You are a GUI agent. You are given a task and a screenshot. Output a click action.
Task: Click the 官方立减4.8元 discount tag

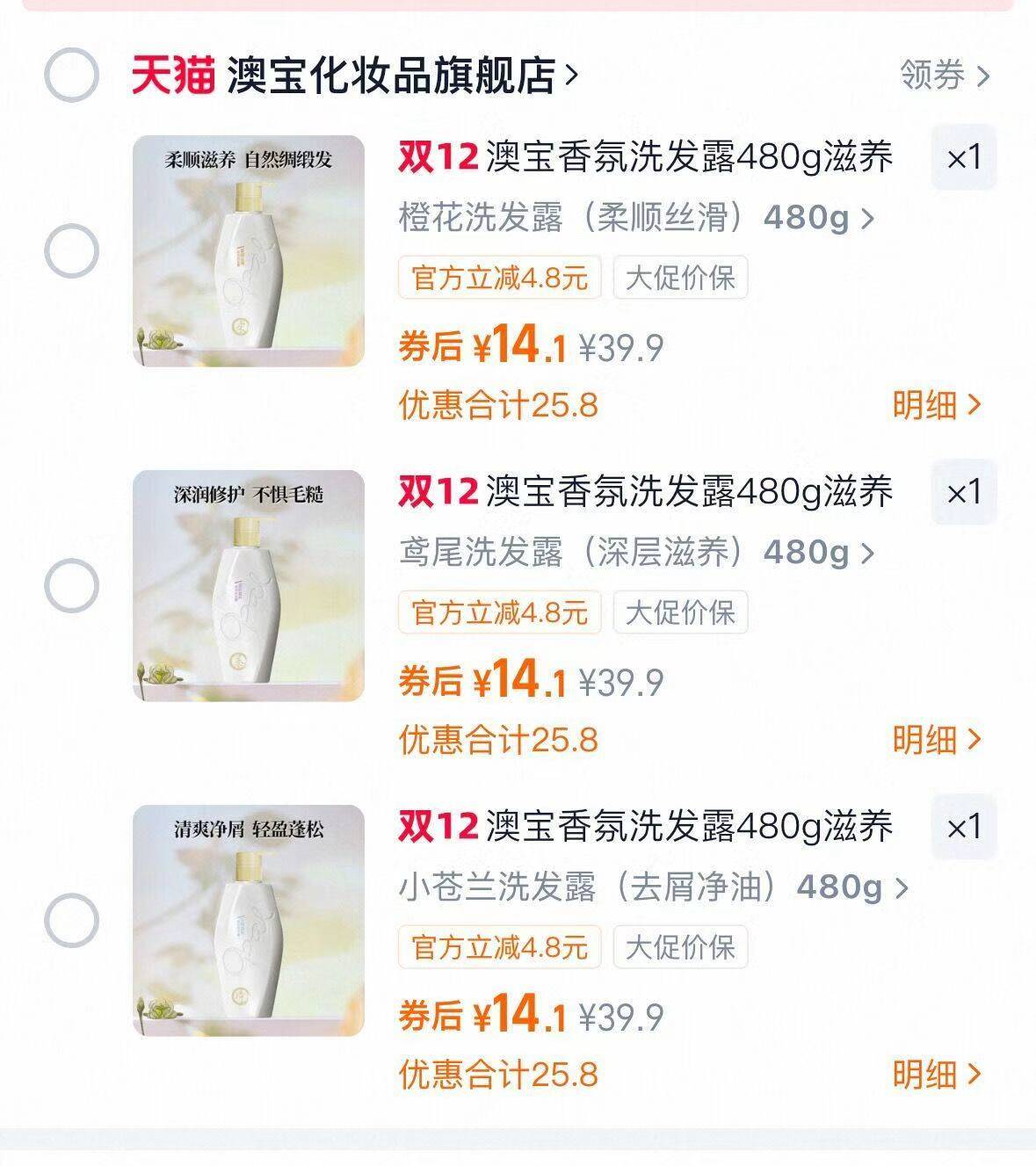tap(499, 278)
